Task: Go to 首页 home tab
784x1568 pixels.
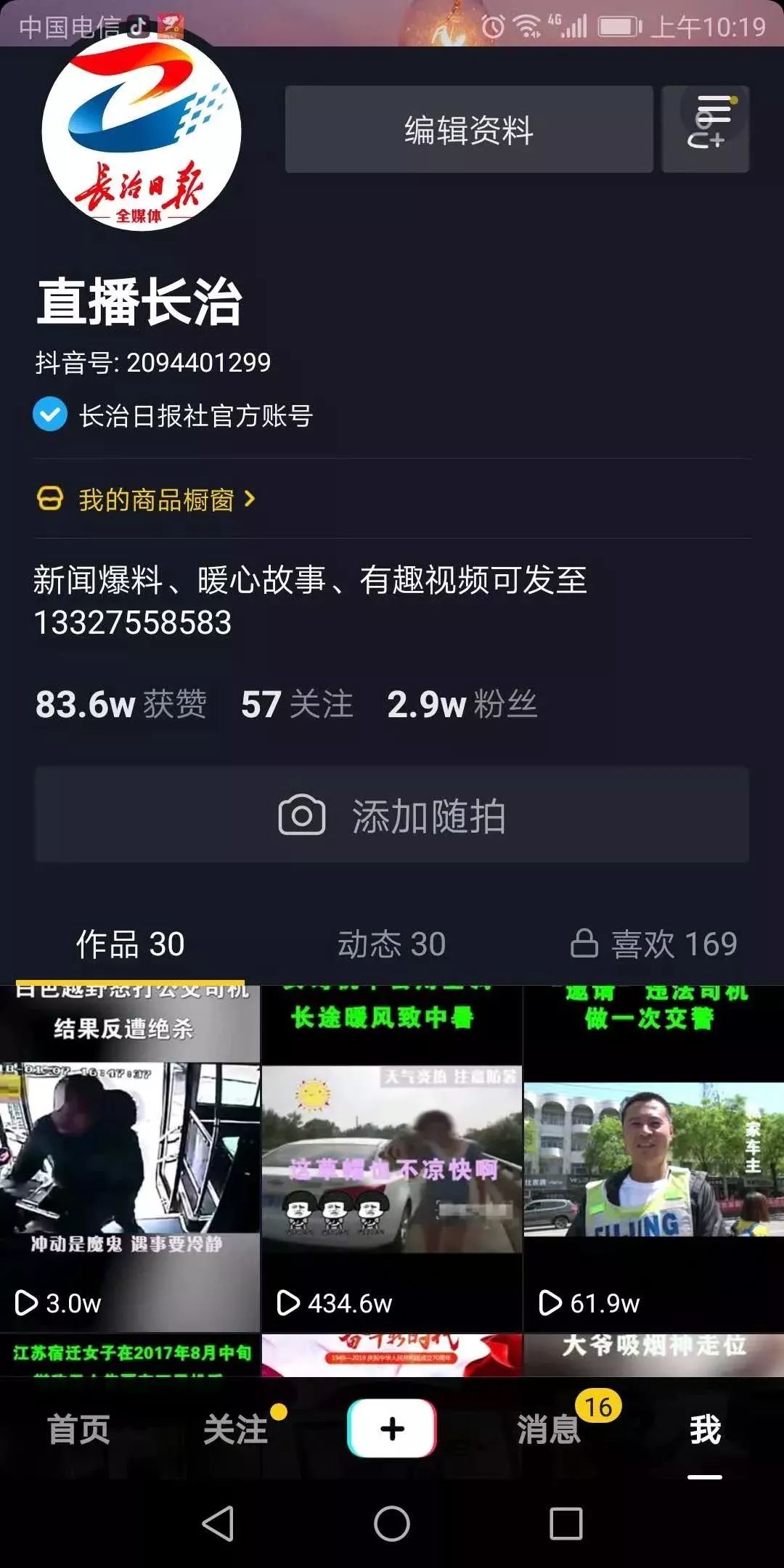Action: [78, 1429]
